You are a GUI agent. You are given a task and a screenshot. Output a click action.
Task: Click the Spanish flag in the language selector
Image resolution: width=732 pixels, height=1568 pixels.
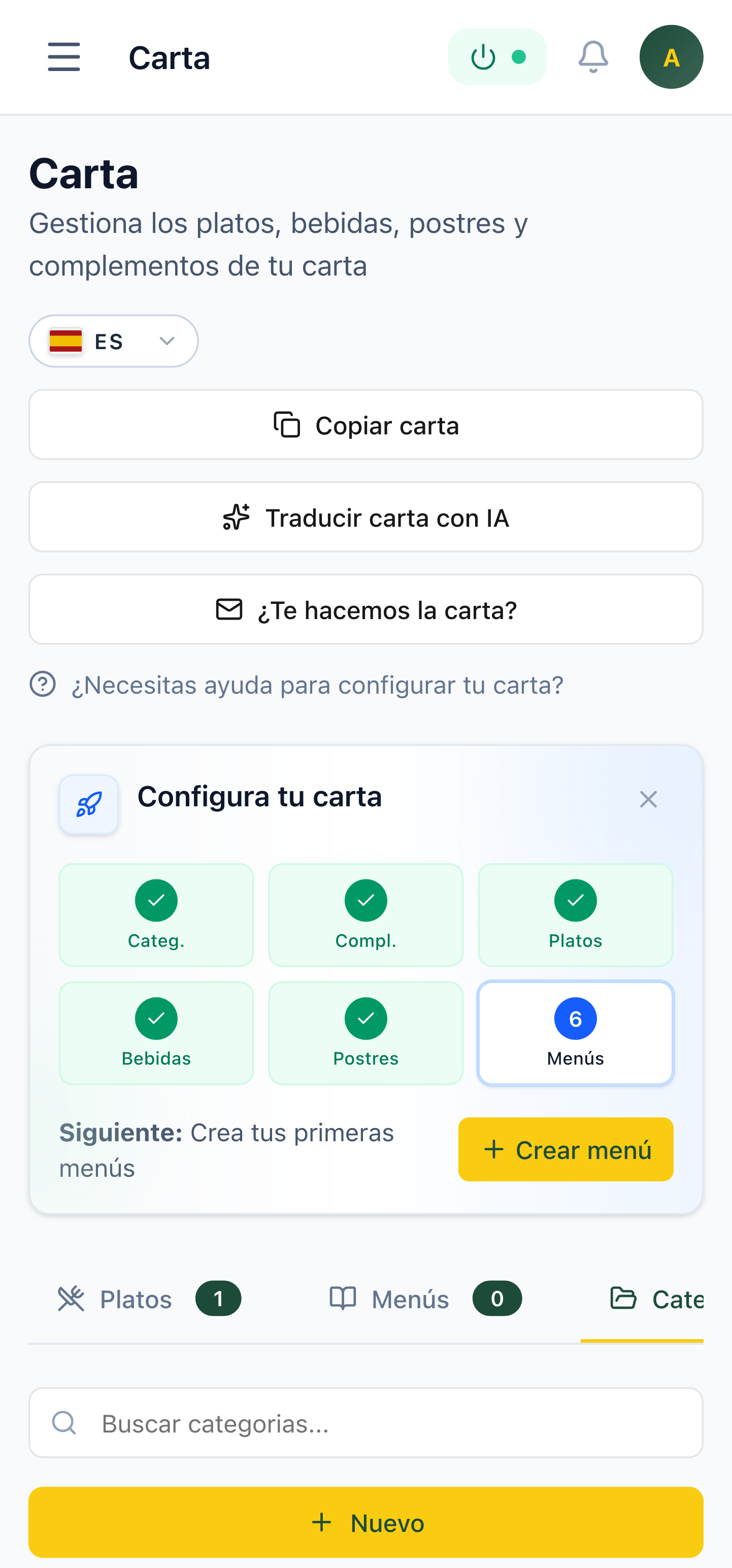pos(67,341)
